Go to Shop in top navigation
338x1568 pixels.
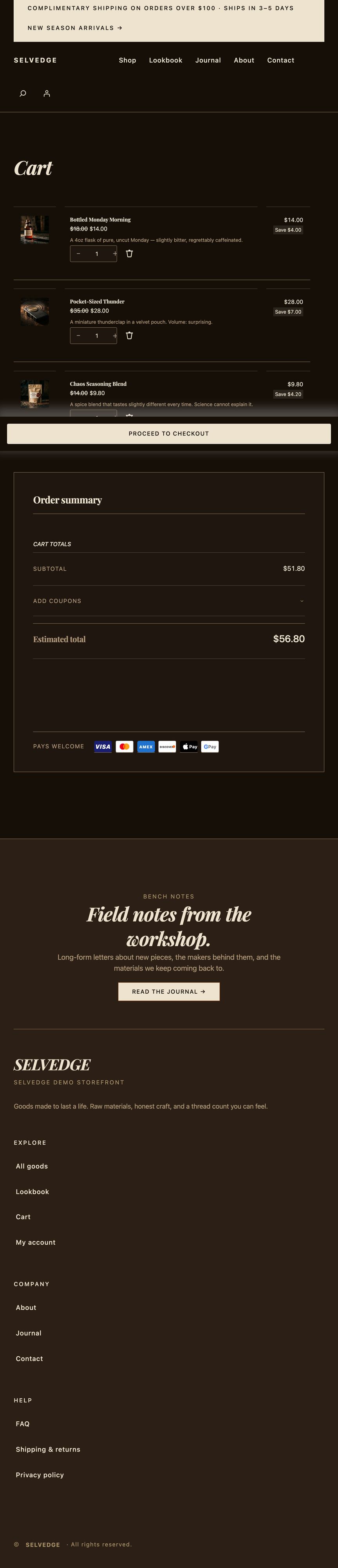coord(127,60)
